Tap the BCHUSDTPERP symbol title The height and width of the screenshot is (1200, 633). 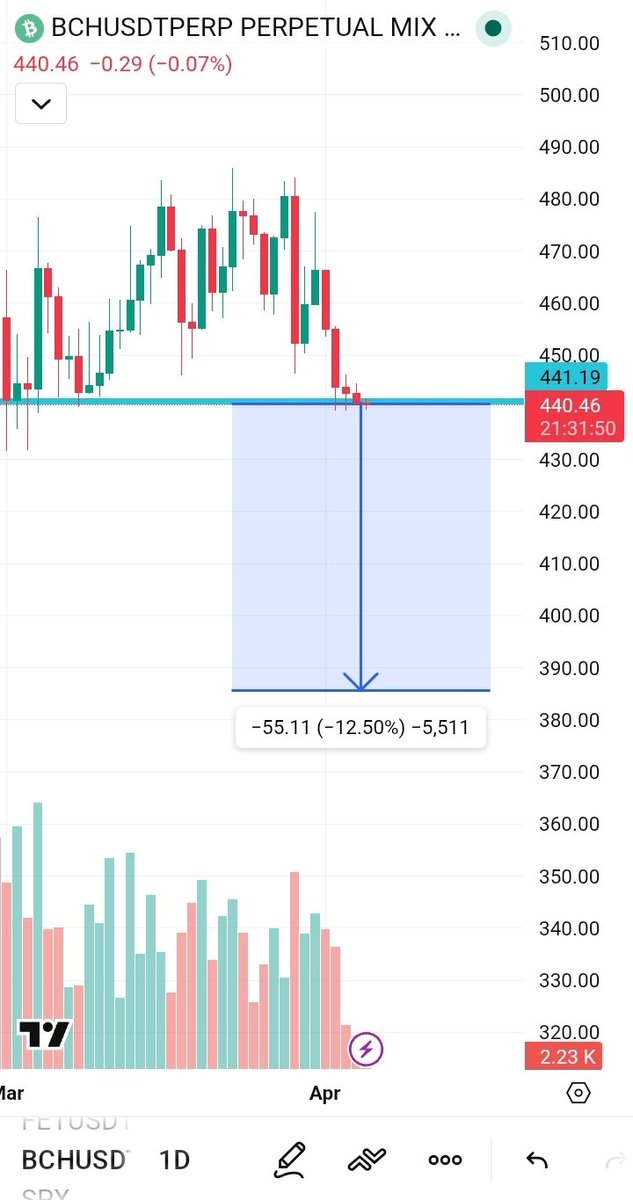(x=245, y=28)
